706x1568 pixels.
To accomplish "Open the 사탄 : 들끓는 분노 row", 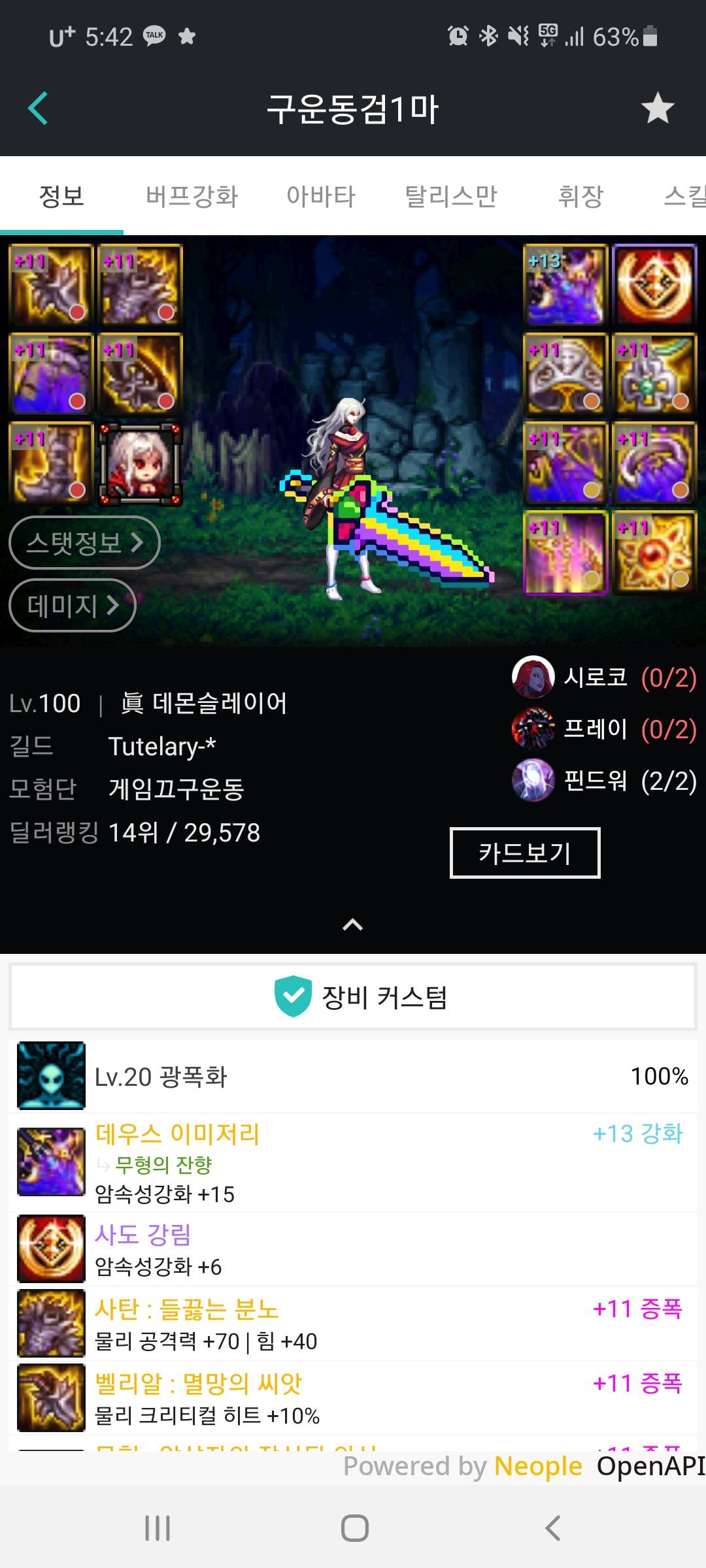I will 353,1324.
